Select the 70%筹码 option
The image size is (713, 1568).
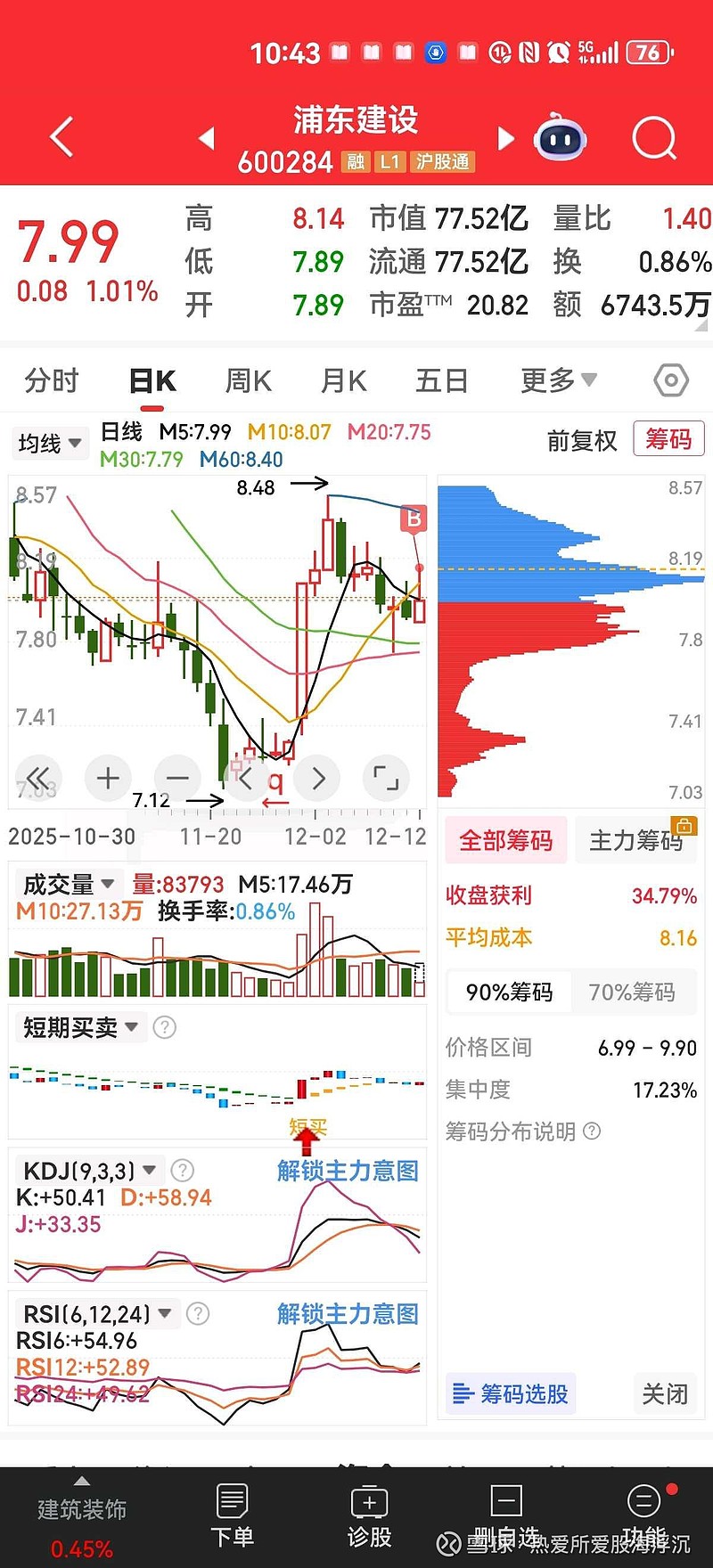click(635, 992)
